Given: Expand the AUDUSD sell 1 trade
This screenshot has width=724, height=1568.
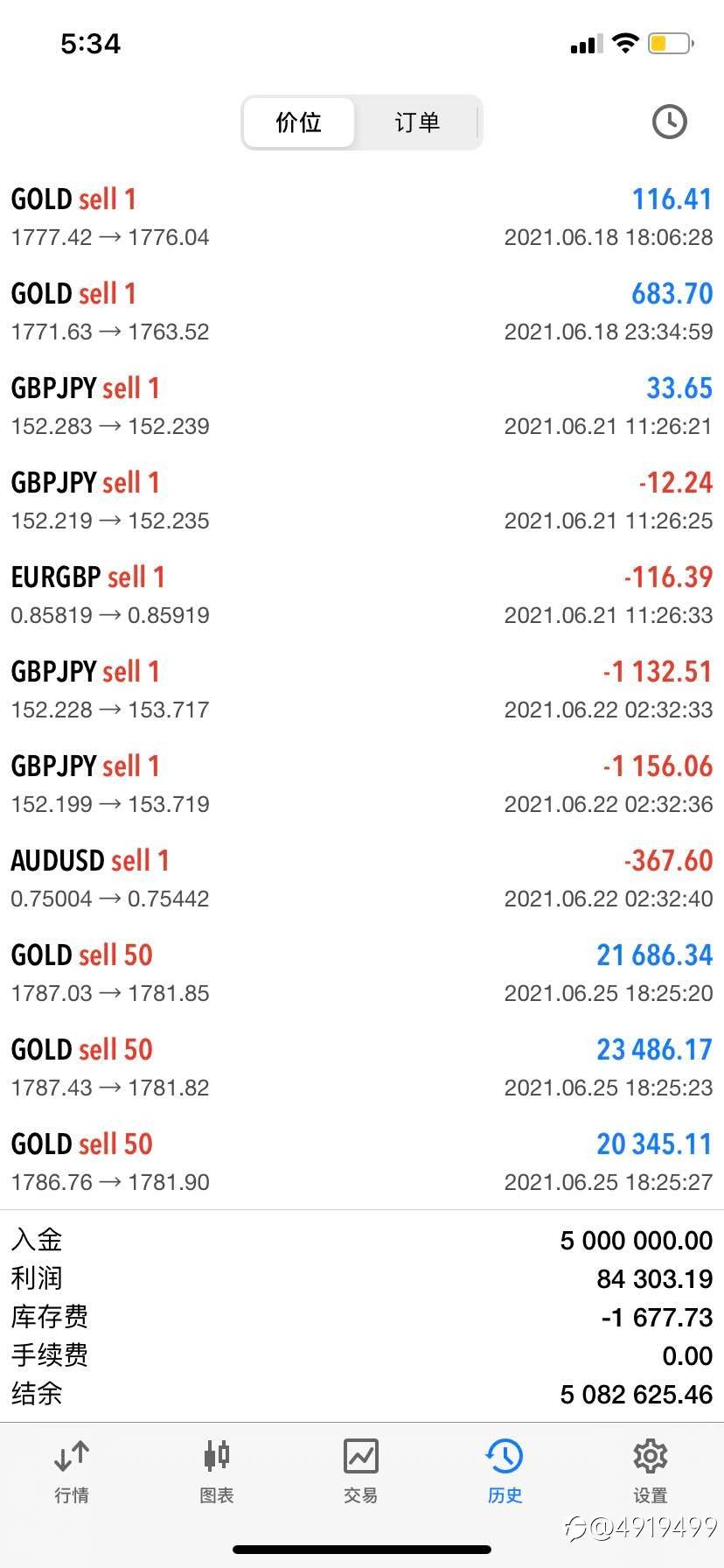Looking at the screenshot, I should coord(362,878).
